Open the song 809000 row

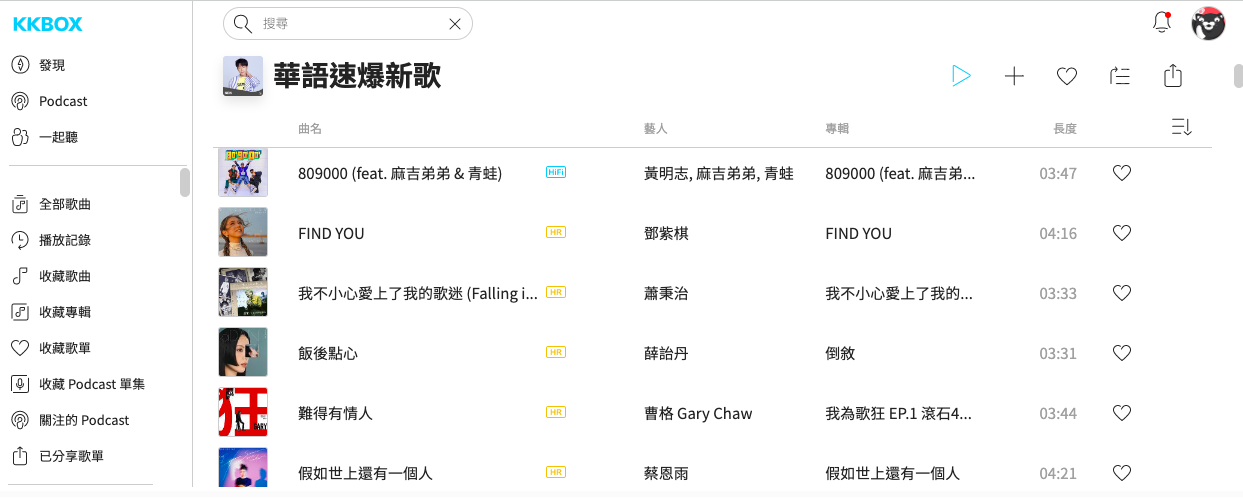(400, 173)
